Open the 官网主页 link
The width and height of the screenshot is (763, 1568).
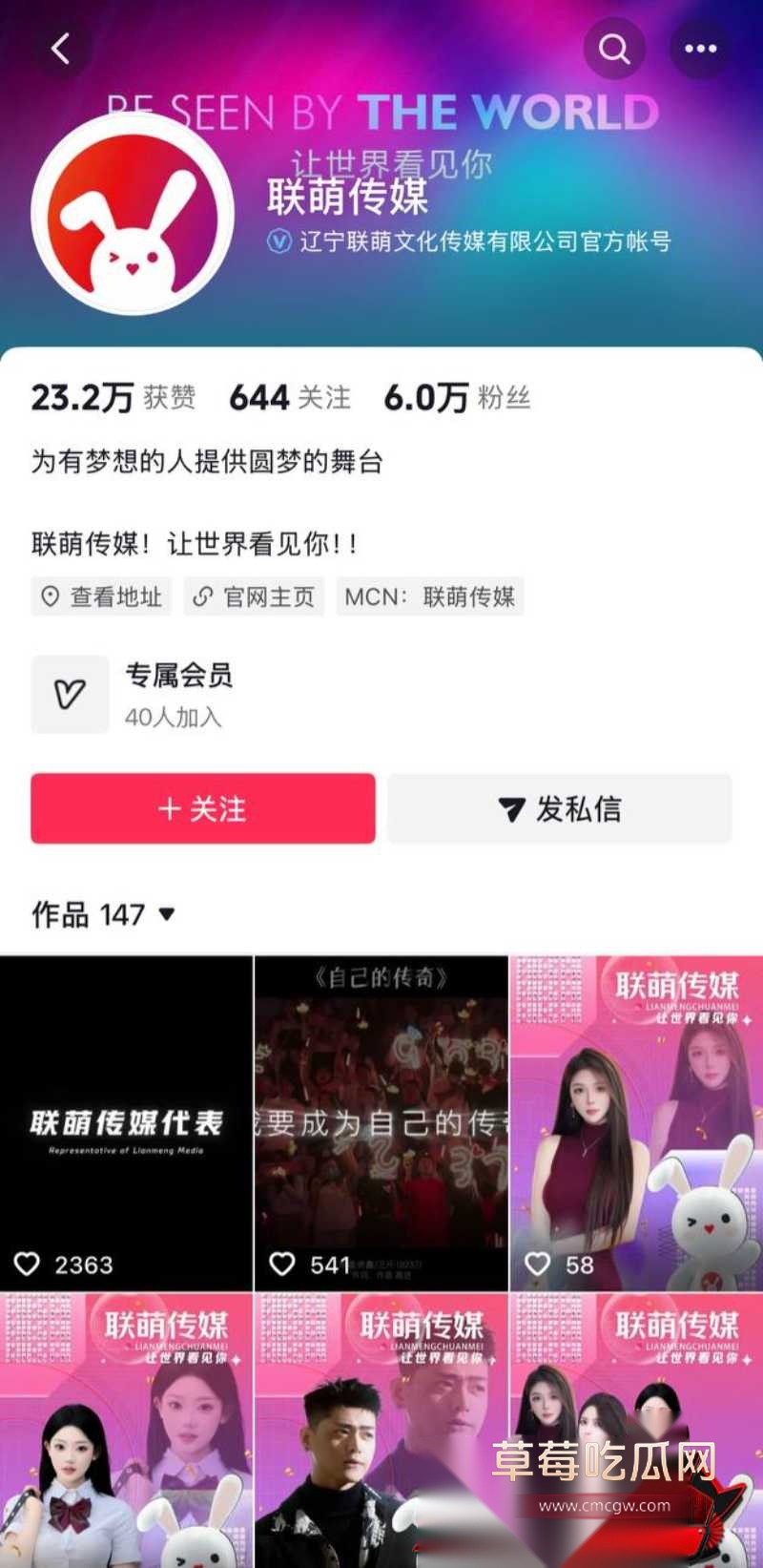254,596
